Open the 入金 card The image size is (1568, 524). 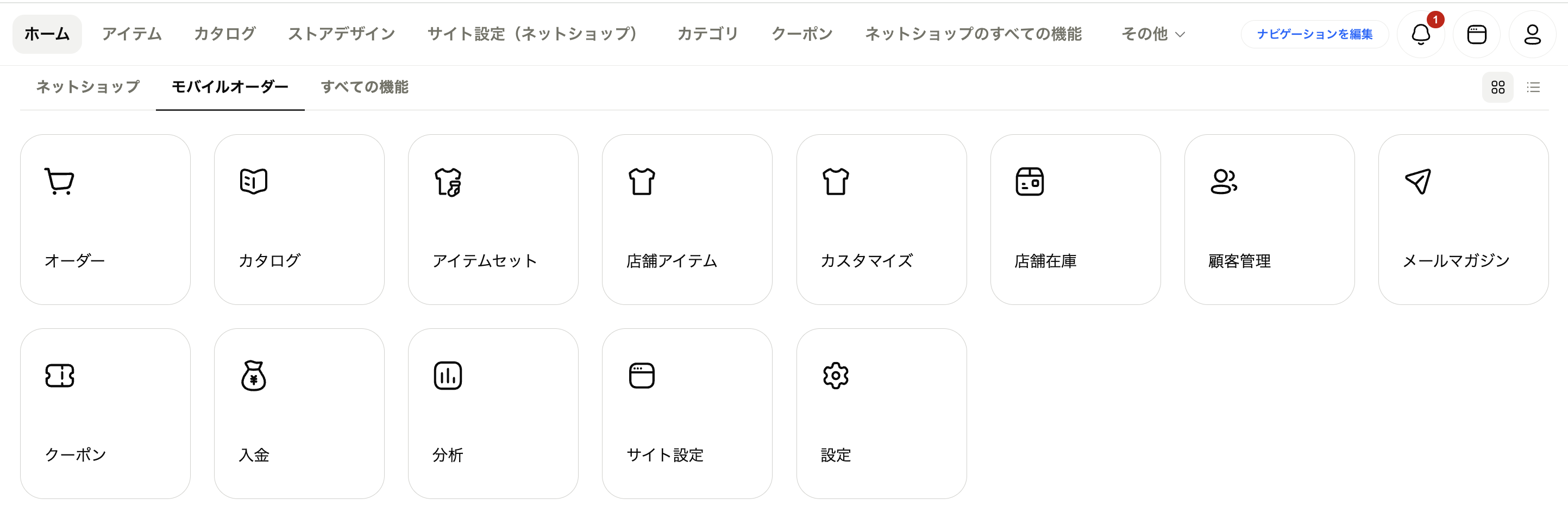tap(299, 414)
